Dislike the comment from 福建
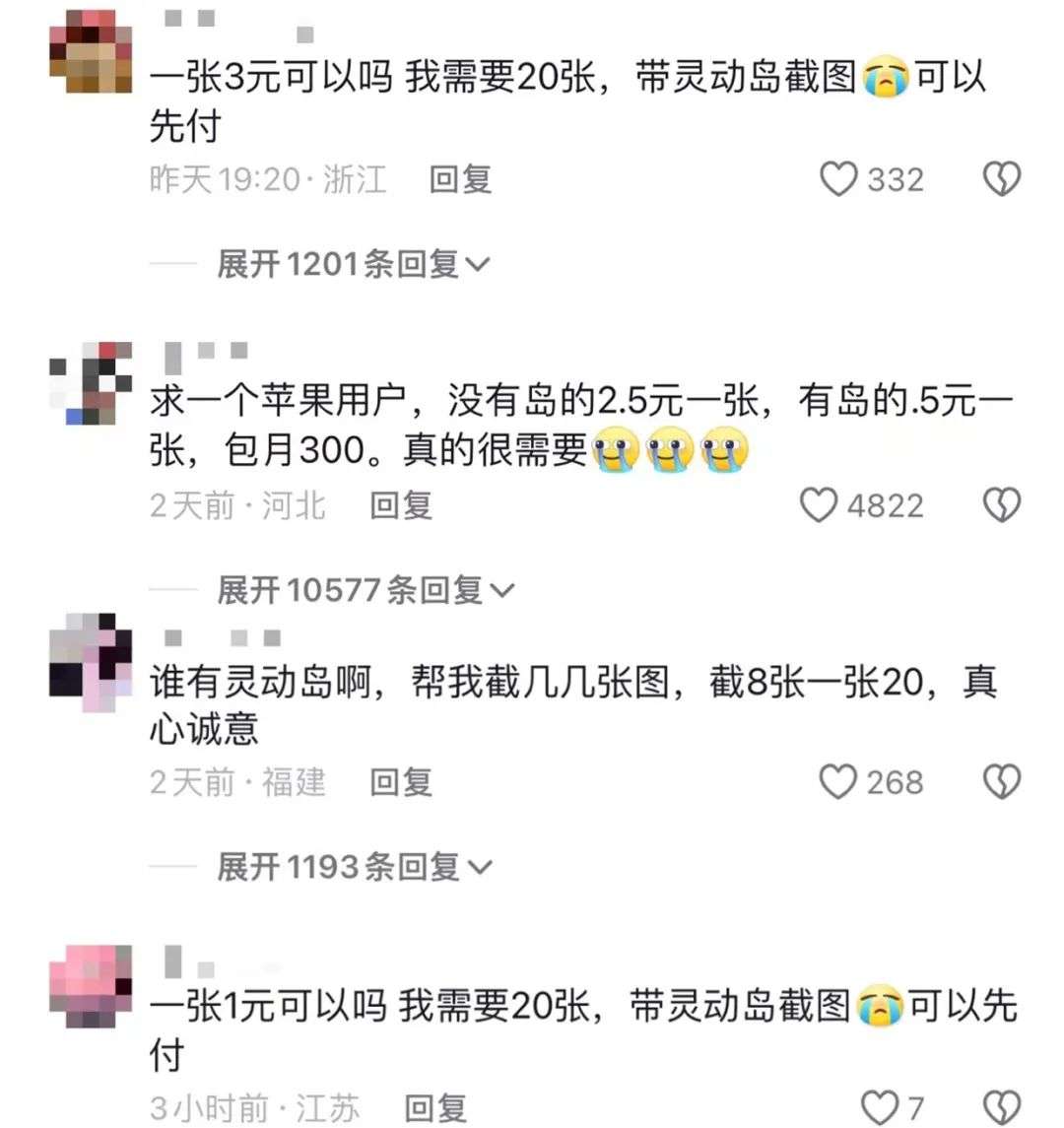The height and width of the screenshot is (1128, 1064). [x=1002, y=782]
